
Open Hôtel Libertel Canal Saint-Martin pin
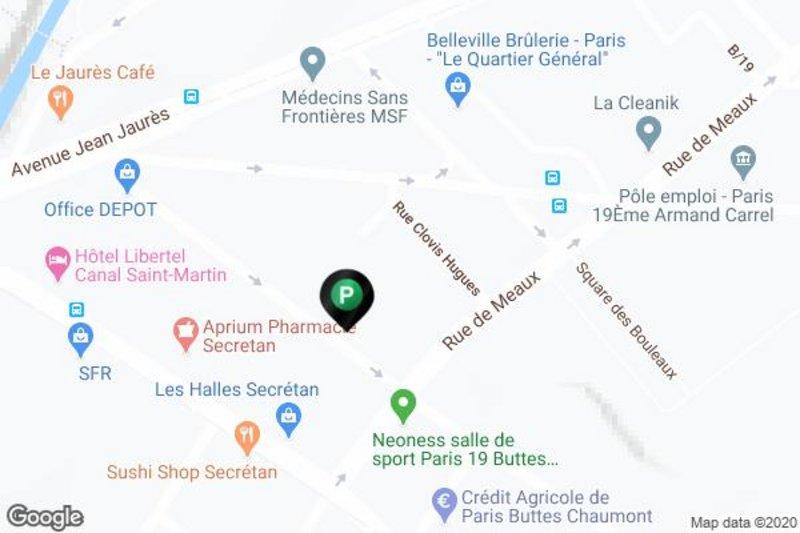pyautogui.click(x=59, y=262)
